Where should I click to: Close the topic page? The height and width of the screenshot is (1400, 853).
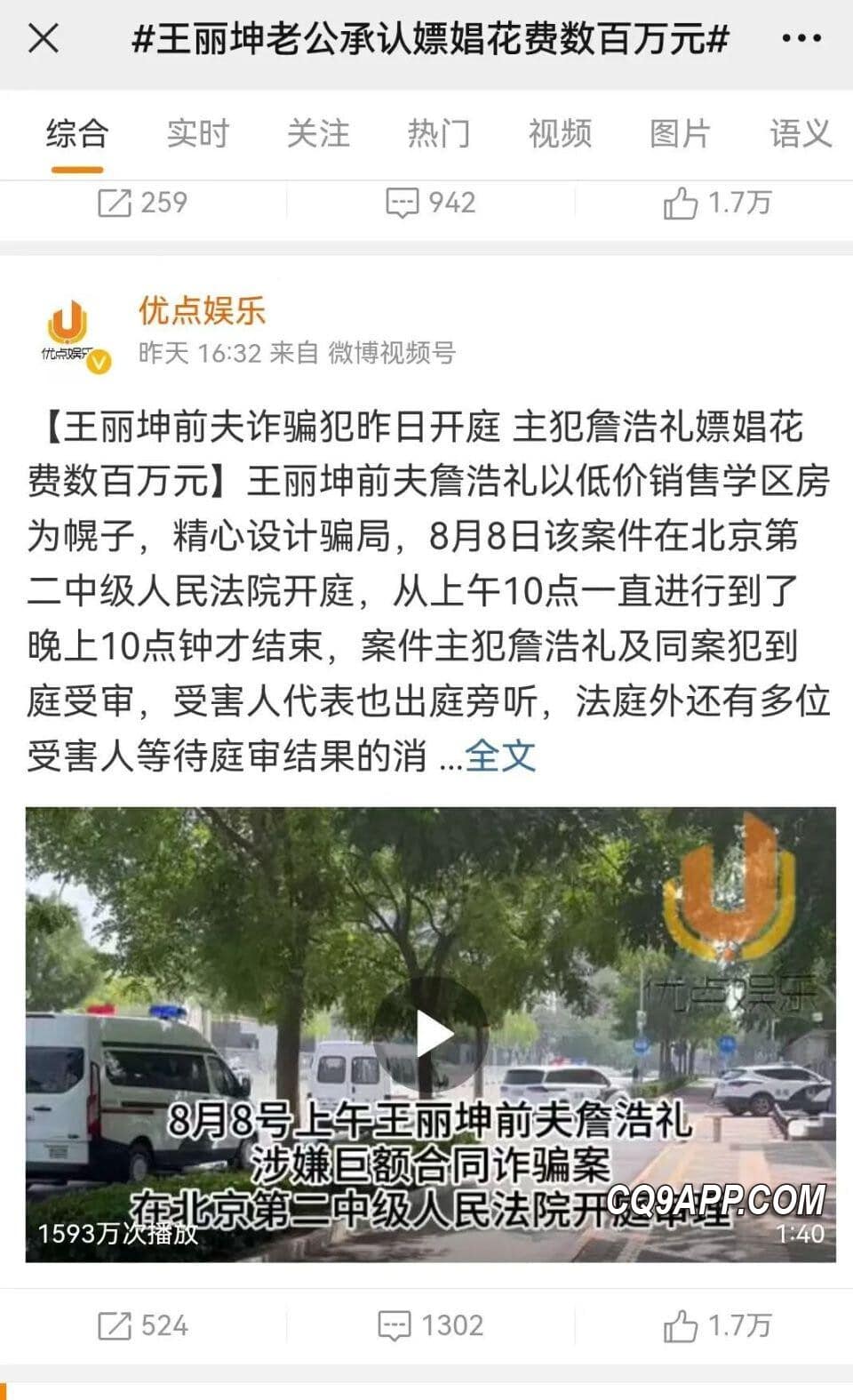click(44, 39)
